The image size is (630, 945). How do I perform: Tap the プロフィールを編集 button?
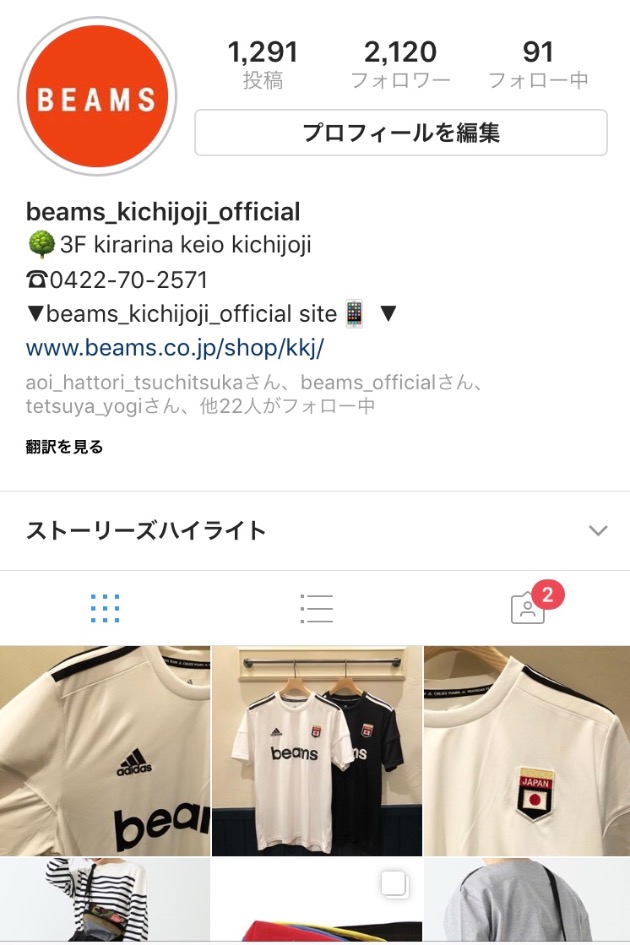400,133
